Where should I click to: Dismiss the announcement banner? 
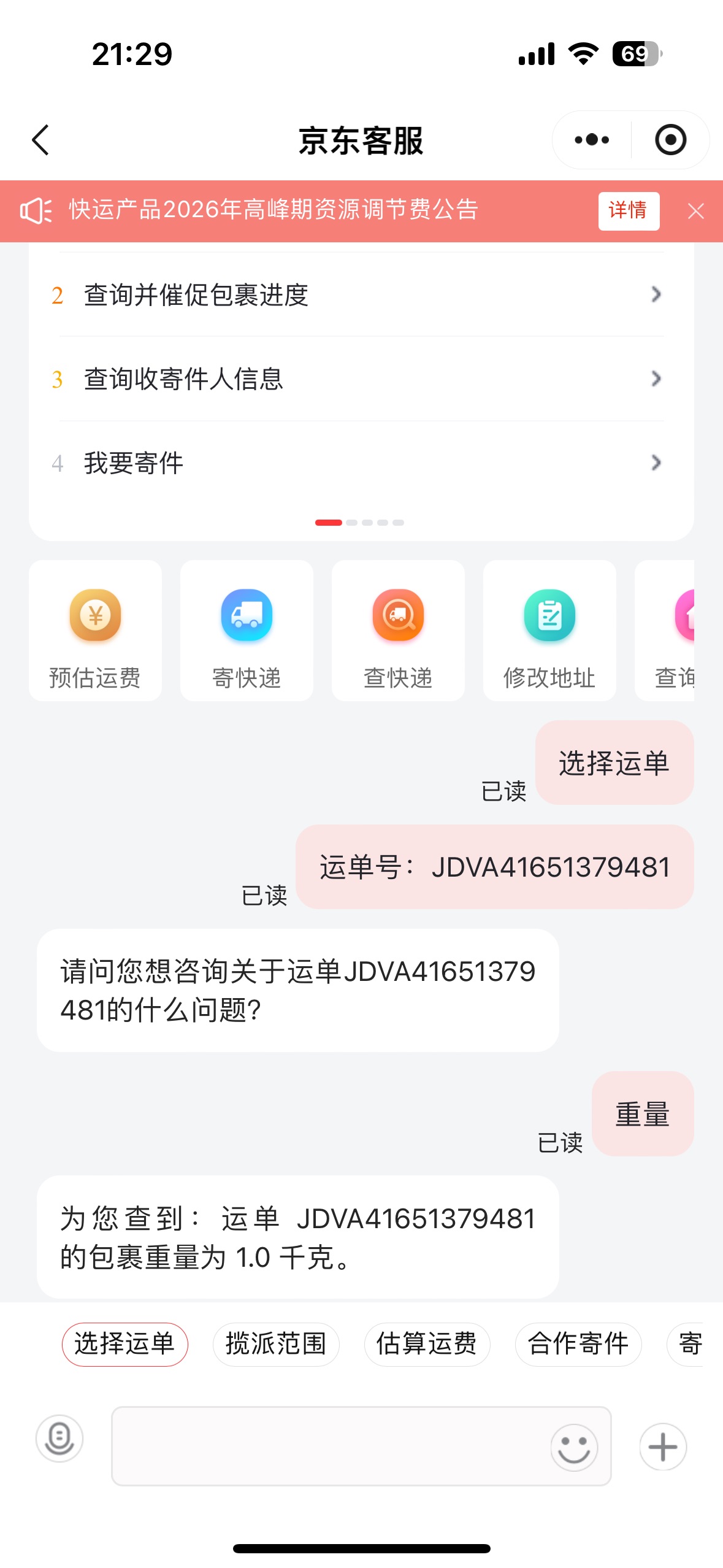(x=695, y=211)
